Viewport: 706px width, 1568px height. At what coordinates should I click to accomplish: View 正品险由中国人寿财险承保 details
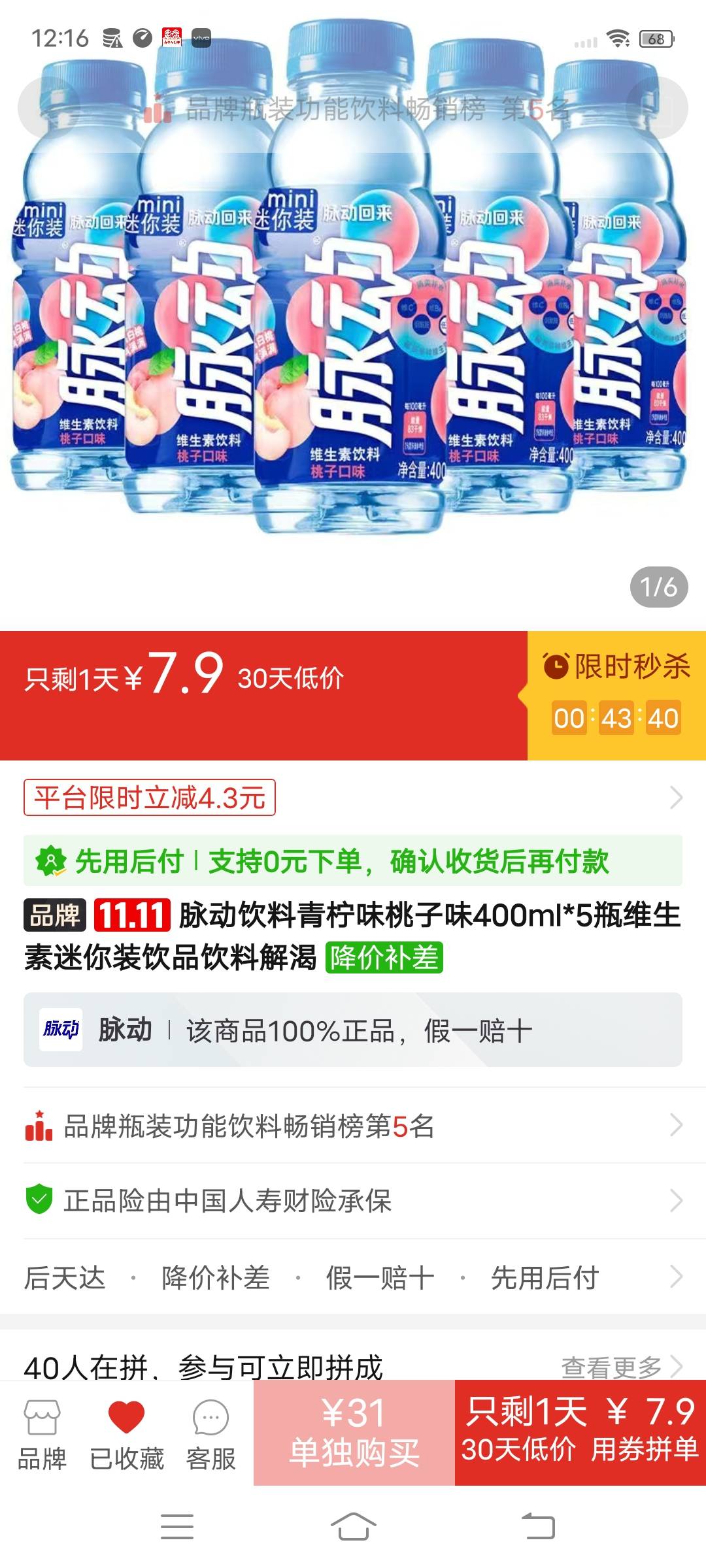click(x=353, y=1201)
